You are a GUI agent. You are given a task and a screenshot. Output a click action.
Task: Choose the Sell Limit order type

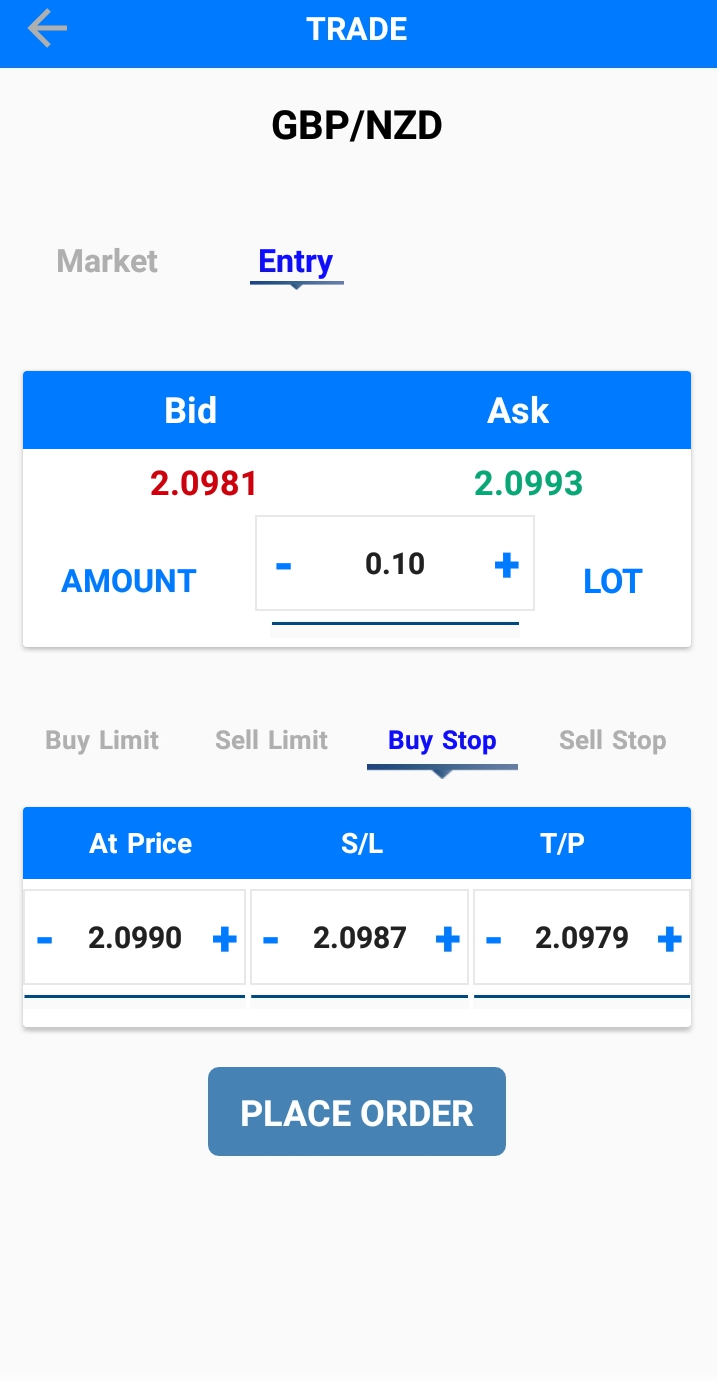tap(272, 740)
